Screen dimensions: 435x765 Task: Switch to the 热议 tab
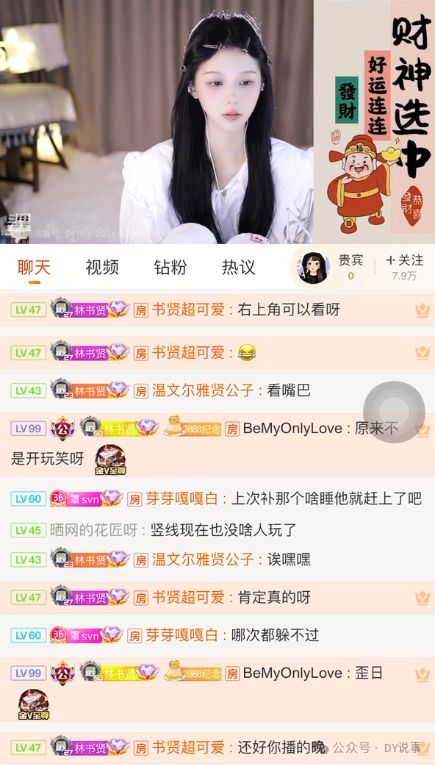[238, 267]
